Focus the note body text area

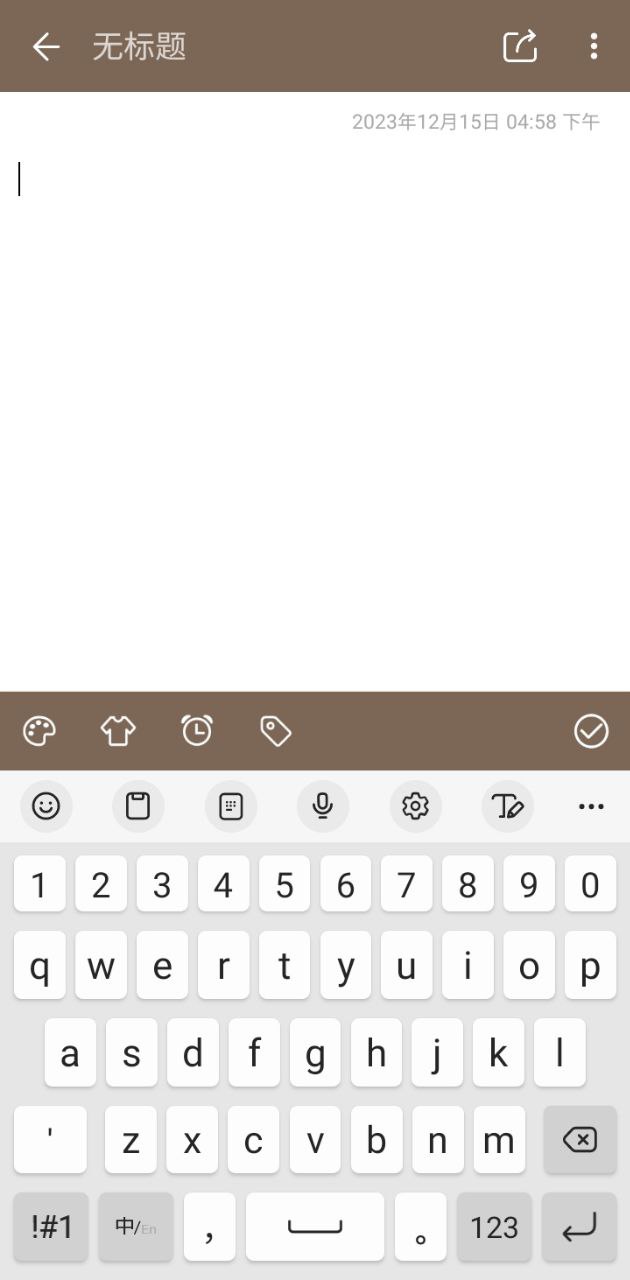coord(315,400)
